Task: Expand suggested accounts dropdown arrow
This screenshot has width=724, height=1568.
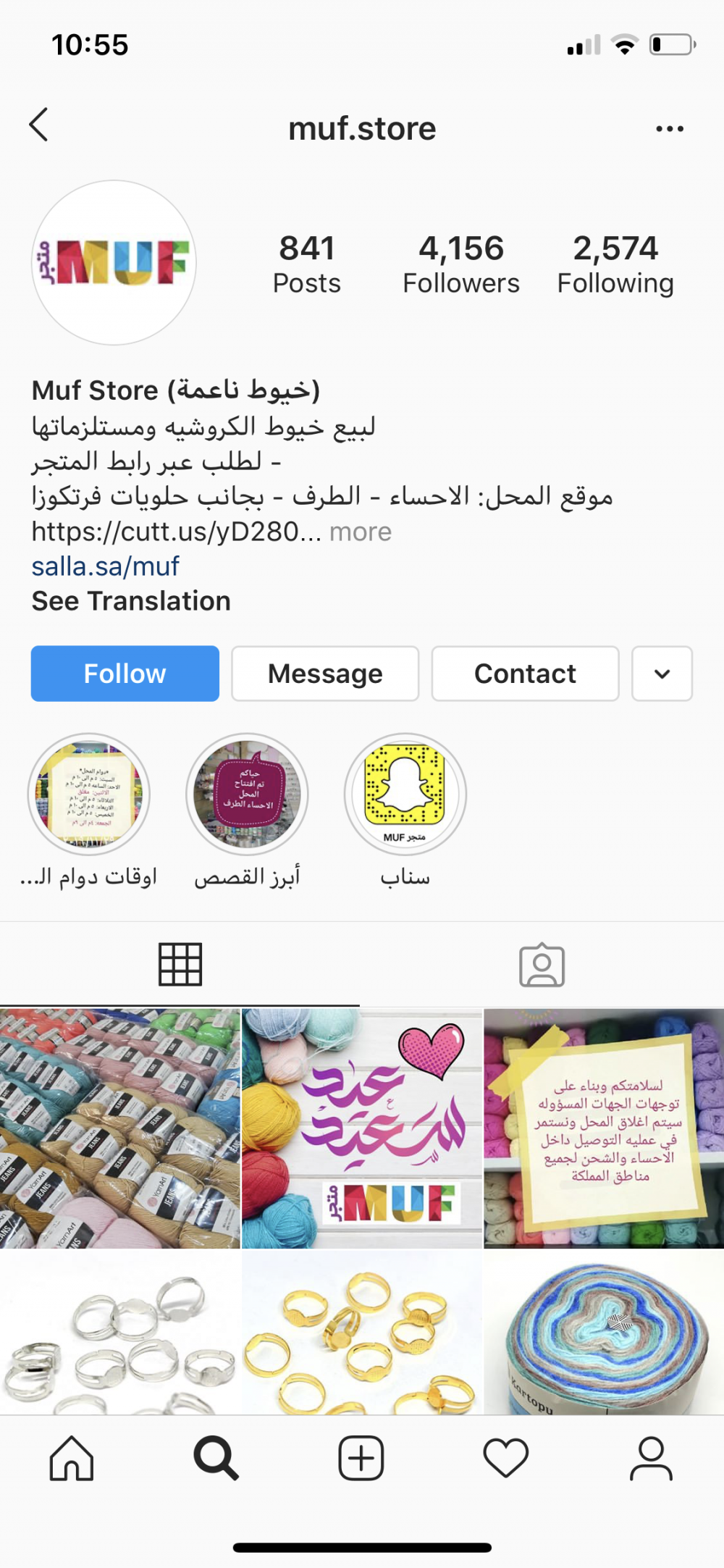Action: point(662,674)
